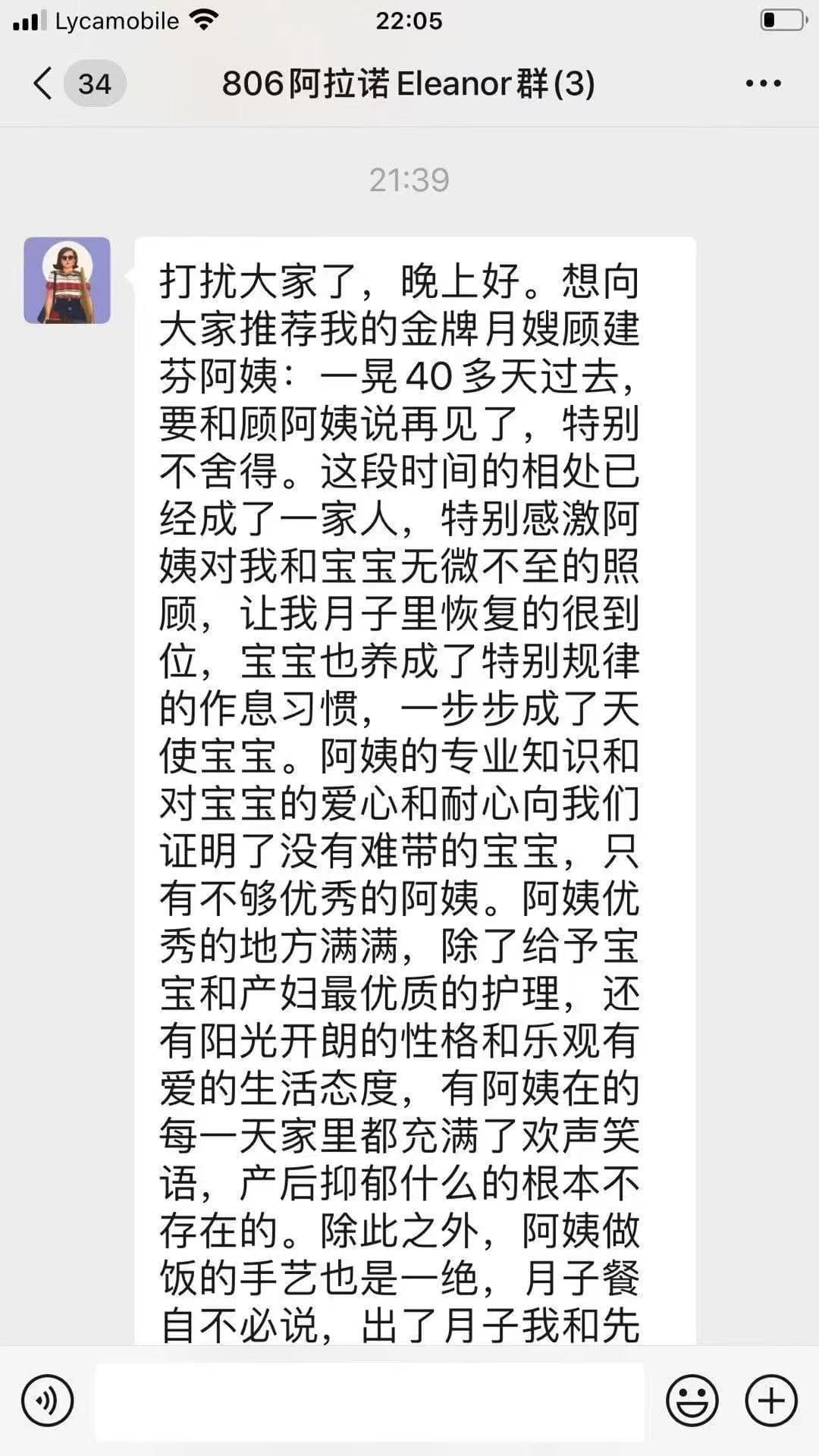819x1456 pixels.
Task: Open the group chat details menu
Action: pyautogui.click(x=763, y=83)
